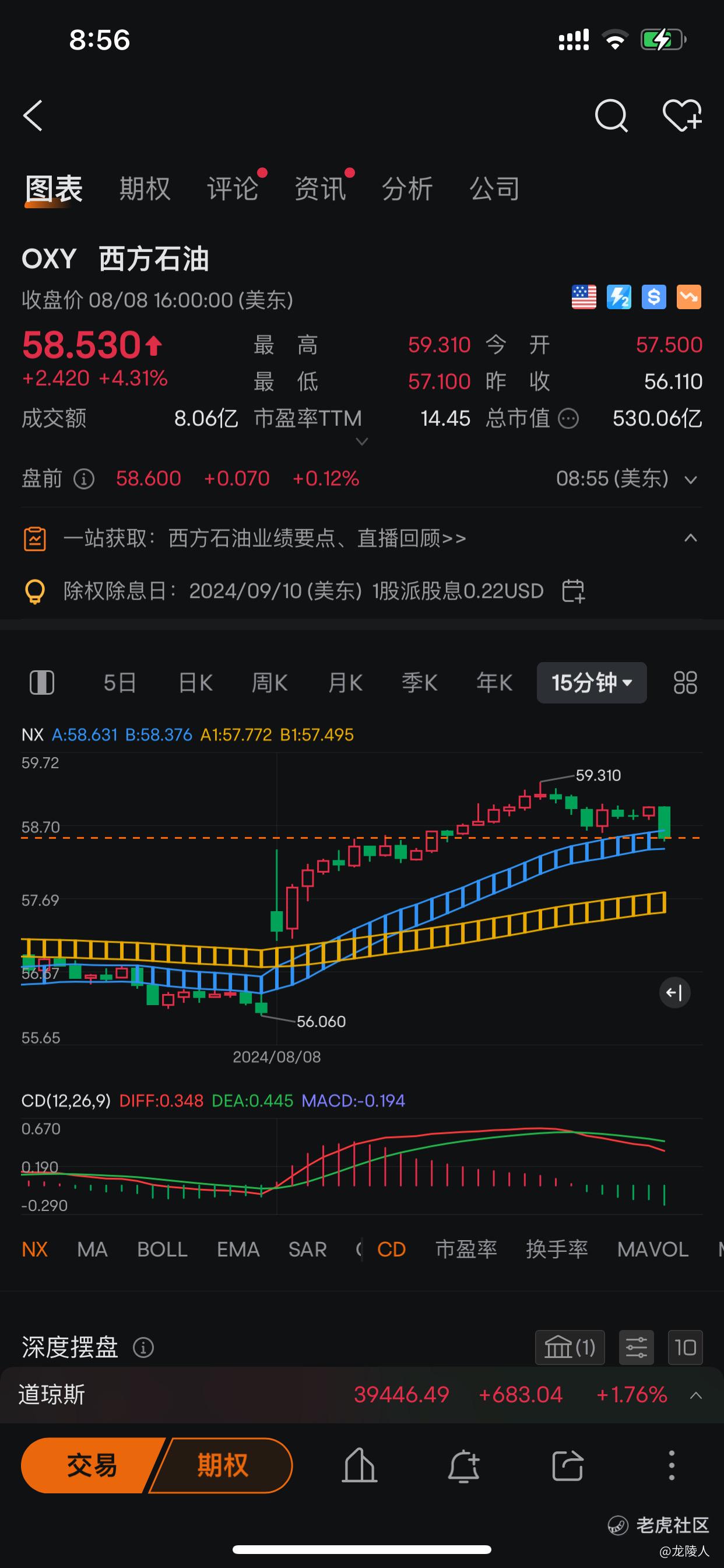
Task: Open 西方石油业绩要点、直播回顾 link
Action: [x=265, y=538]
